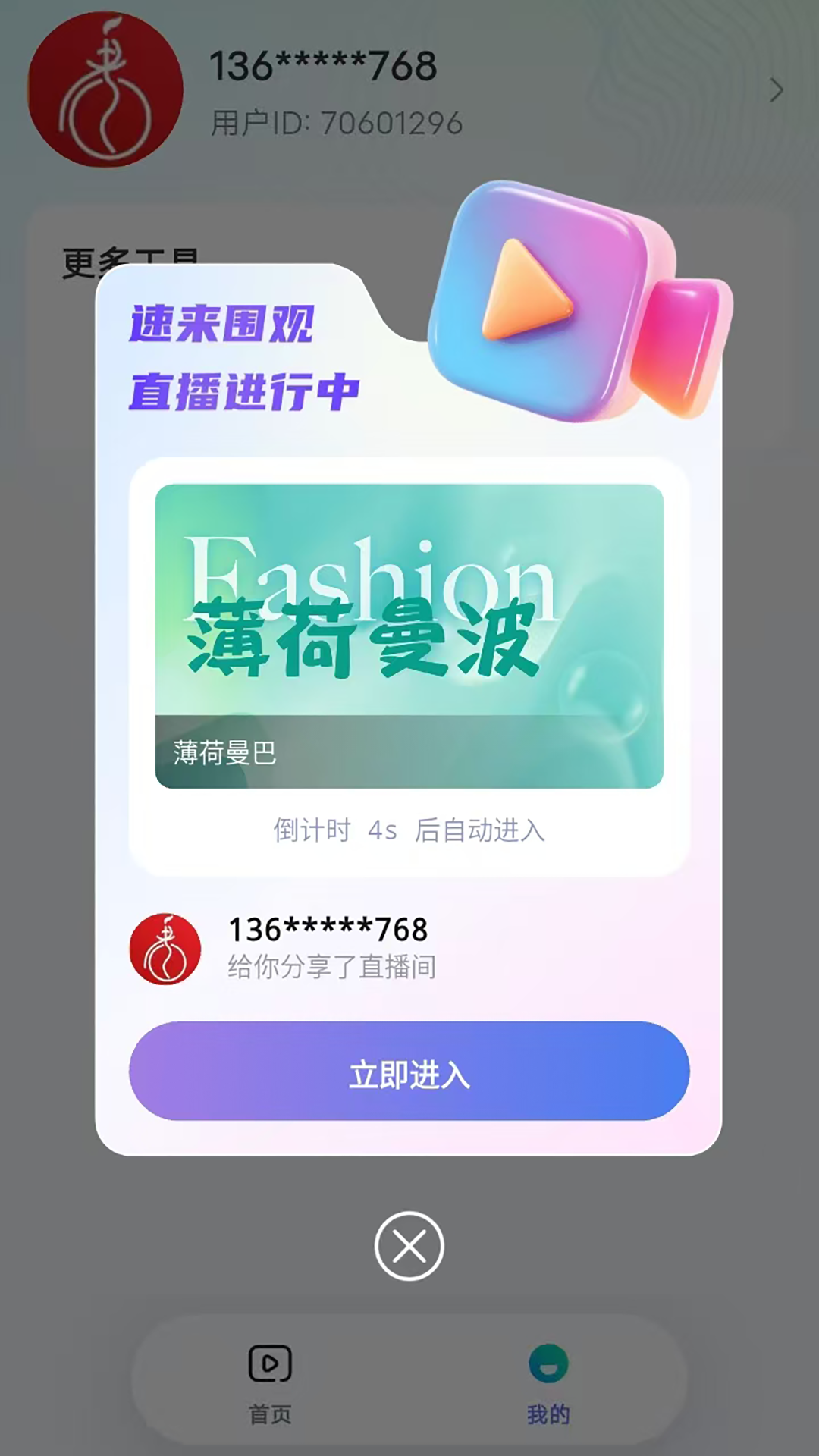The image size is (819, 1456).
Task: Open the 薄荷曼巴 live stream card
Action: coord(409,635)
